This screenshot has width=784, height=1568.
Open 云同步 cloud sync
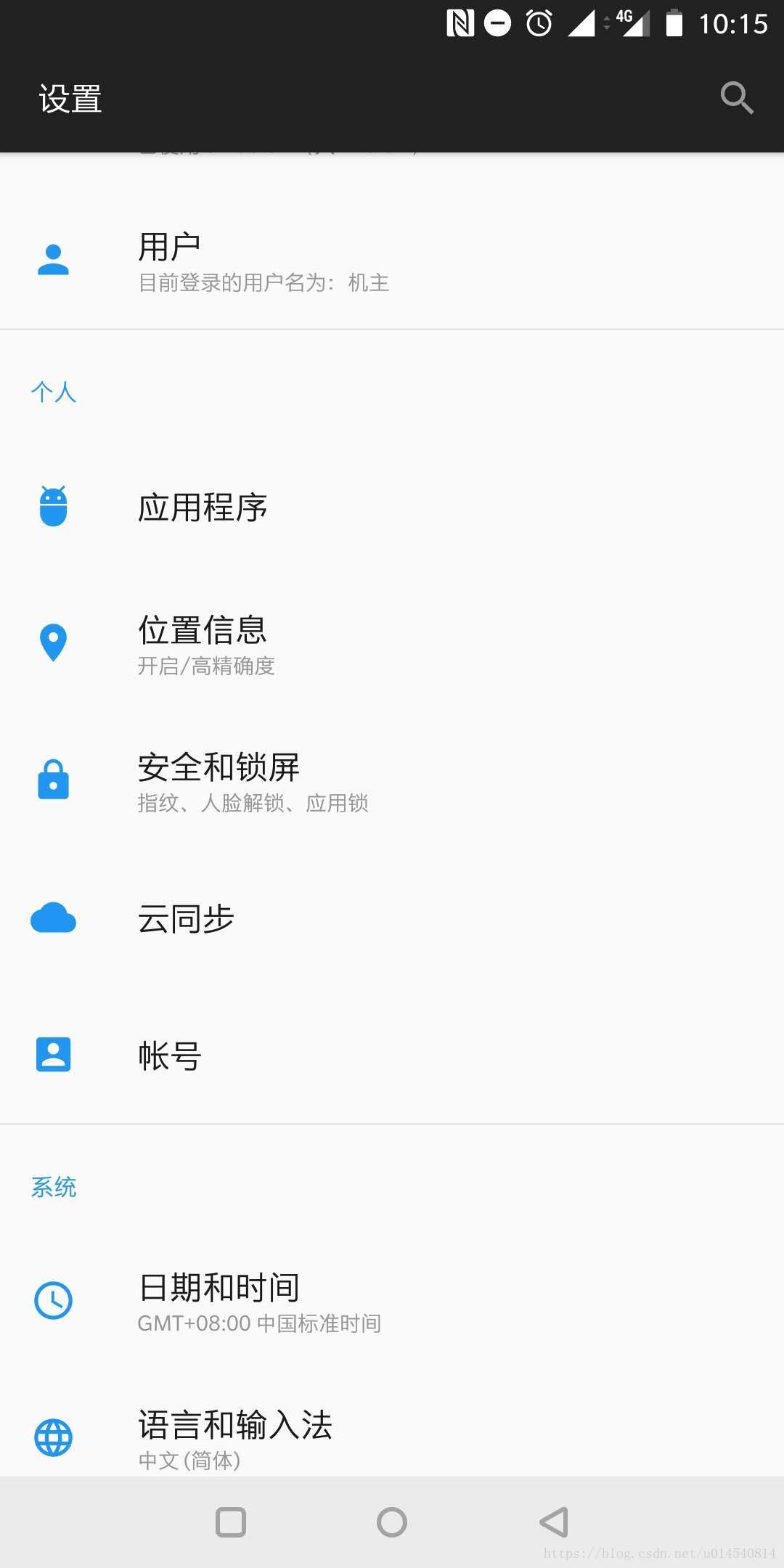[x=392, y=918]
